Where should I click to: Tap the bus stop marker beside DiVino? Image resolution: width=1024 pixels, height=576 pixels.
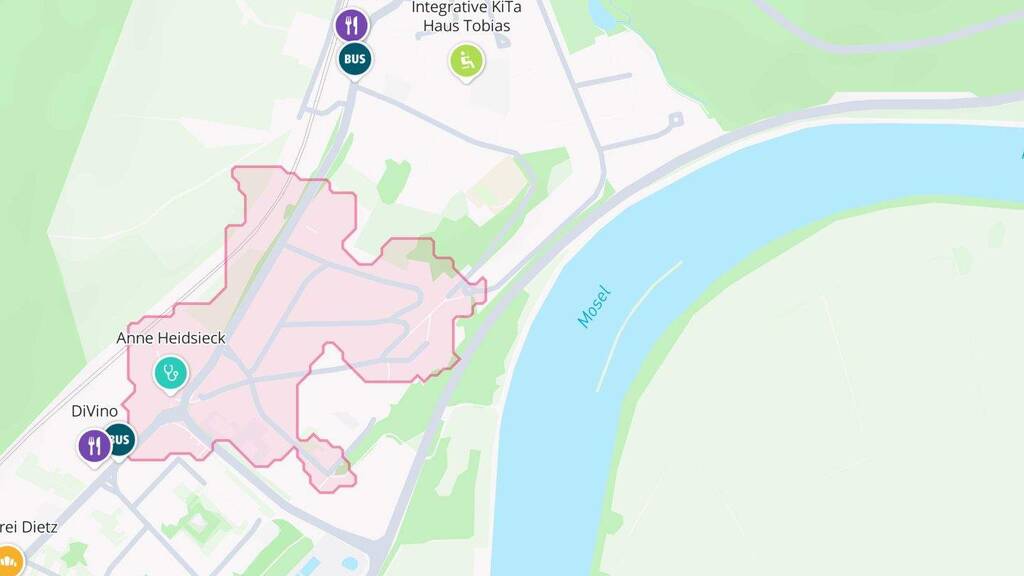(x=122, y=440)
